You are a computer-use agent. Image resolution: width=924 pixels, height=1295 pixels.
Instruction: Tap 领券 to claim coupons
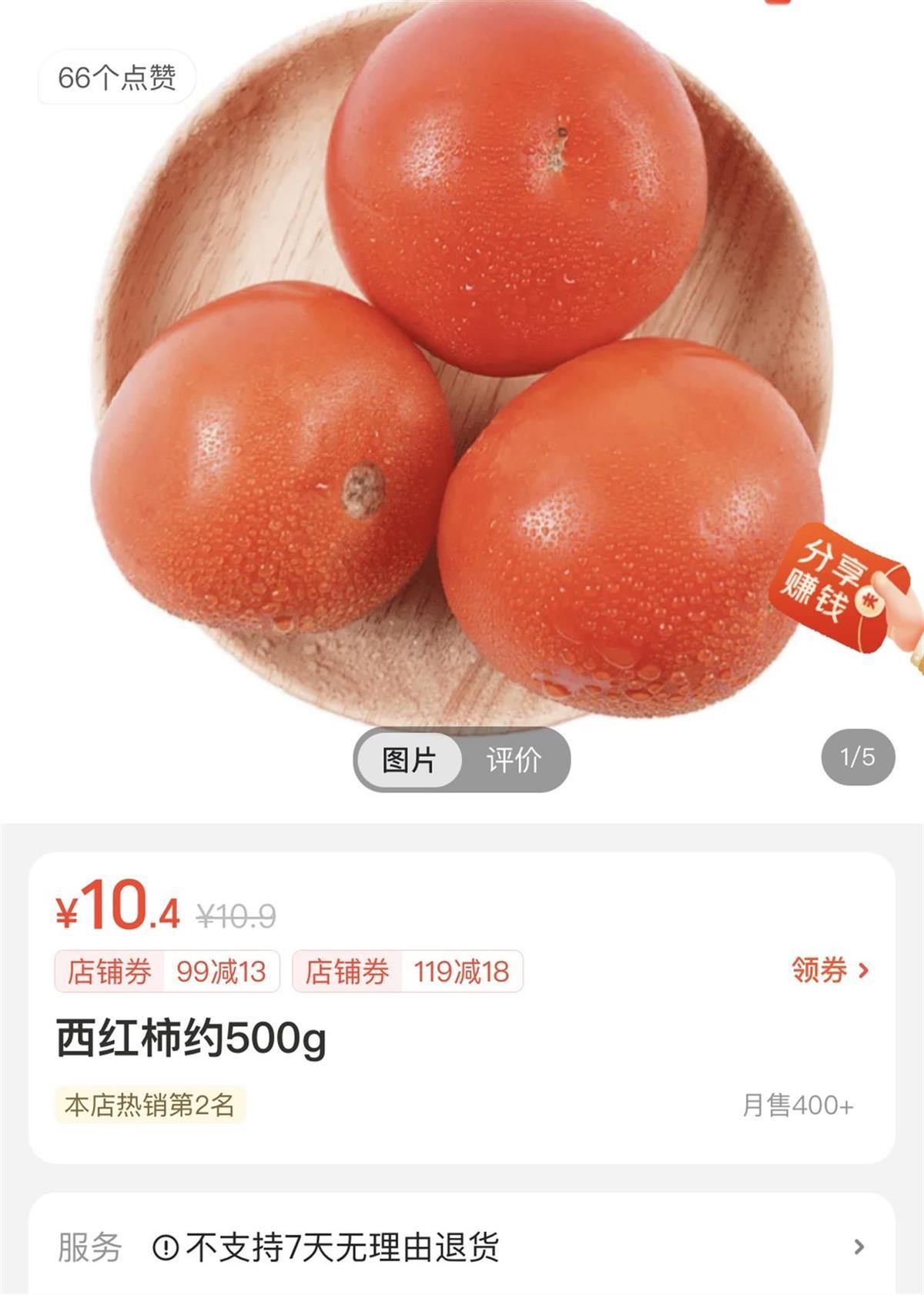(x=829, y=970)
